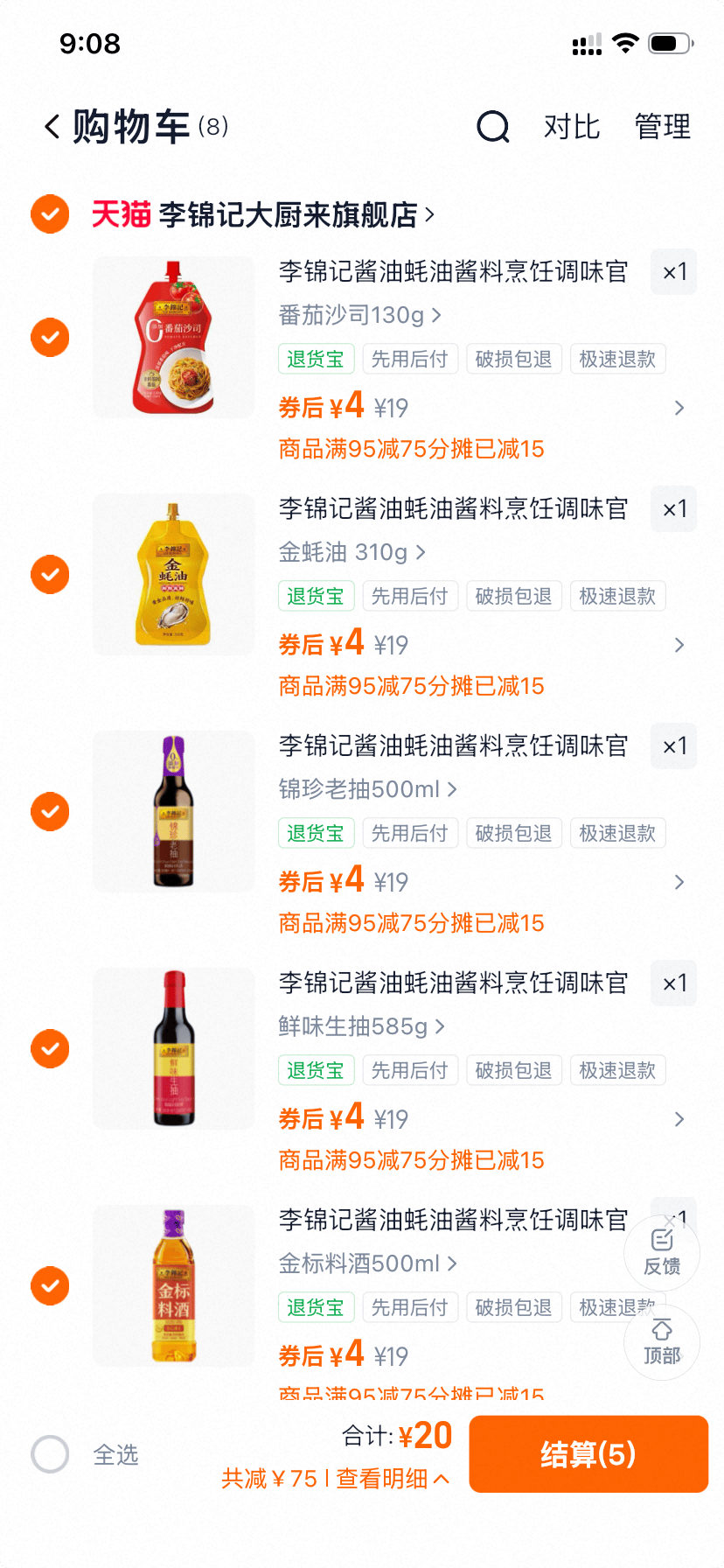Tap the 金标料酒 cooking wine product picture
724x1568 pixels.
click(x=172, y=1286)
